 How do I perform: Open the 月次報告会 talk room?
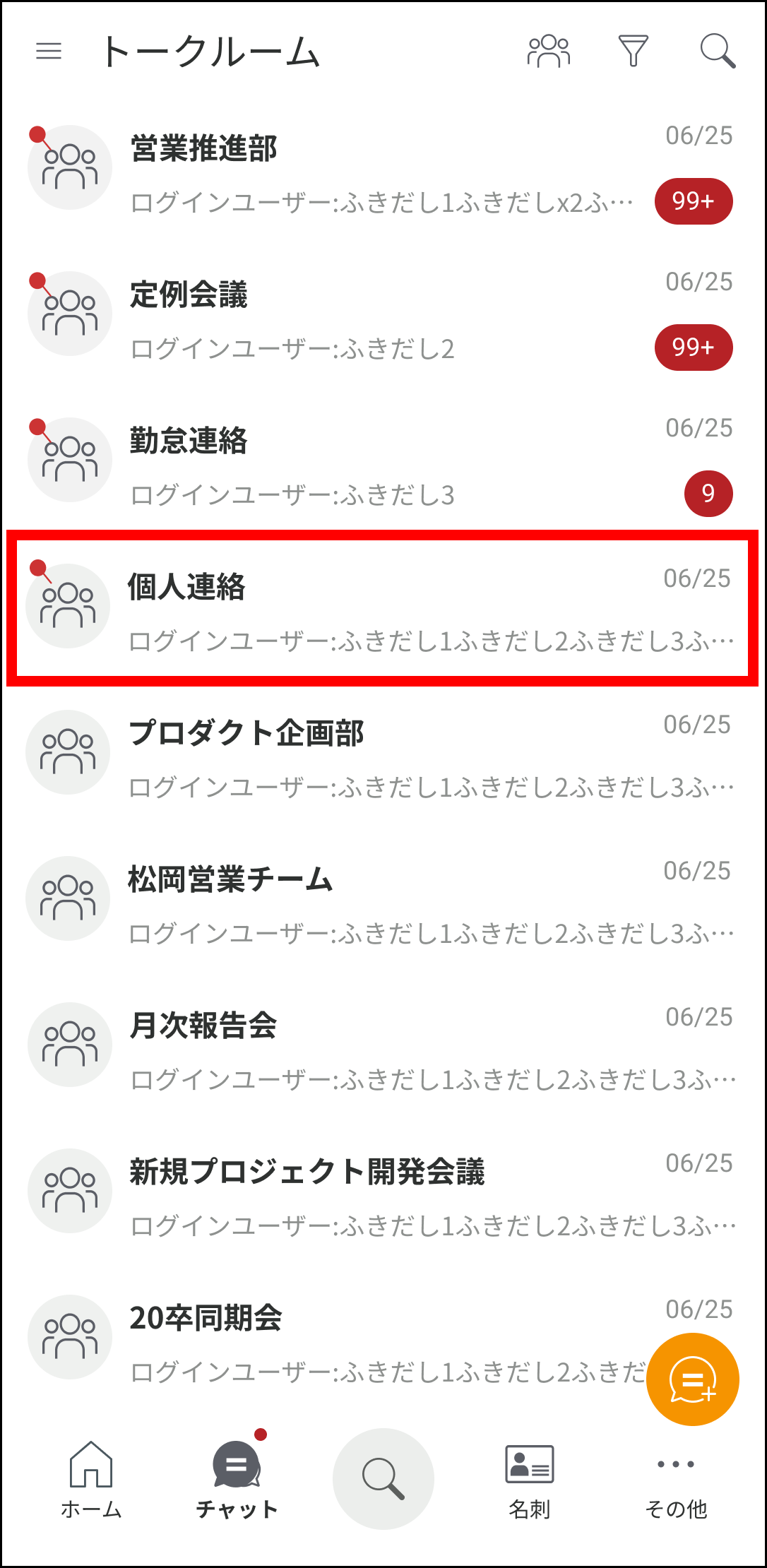(x=381, y=1050)
